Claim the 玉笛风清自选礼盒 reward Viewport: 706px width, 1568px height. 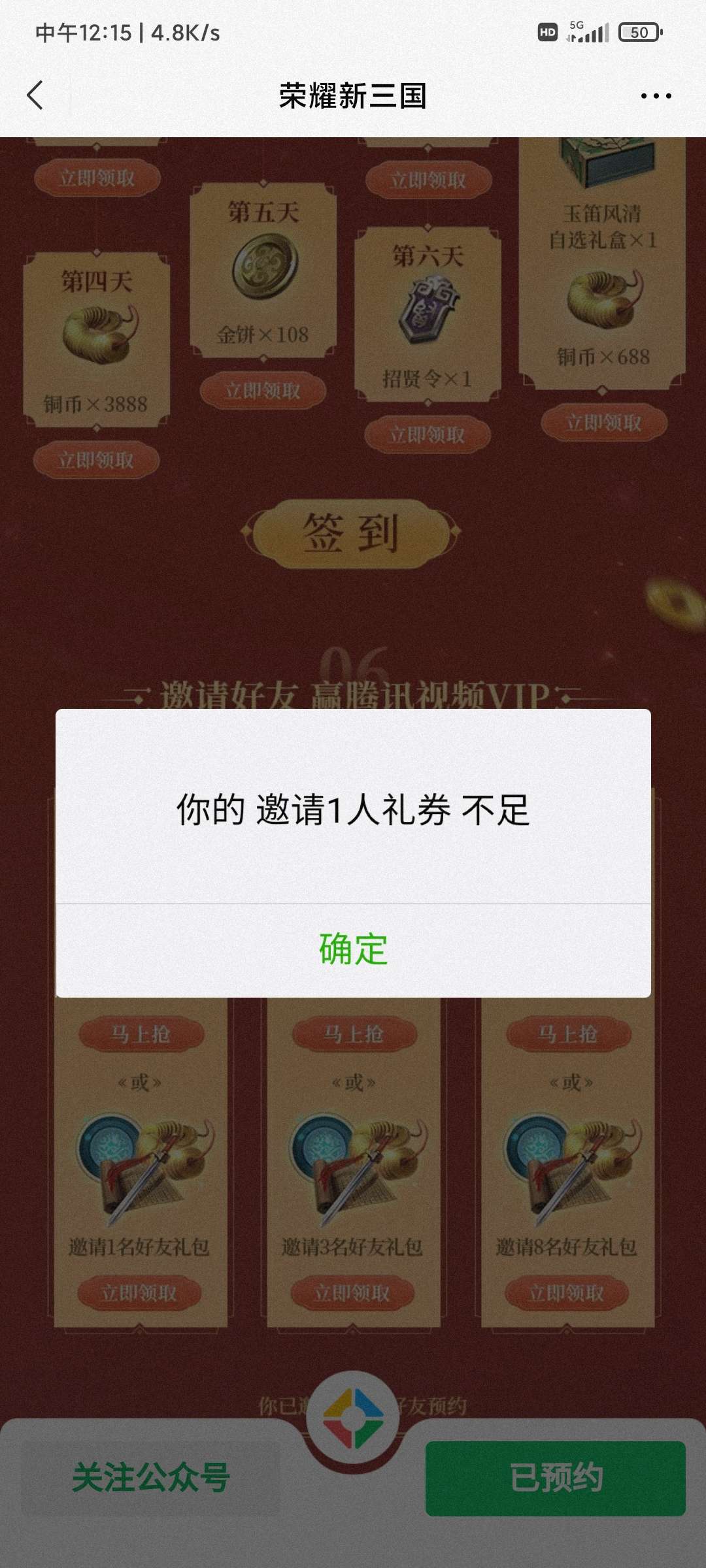coord(603,423)
